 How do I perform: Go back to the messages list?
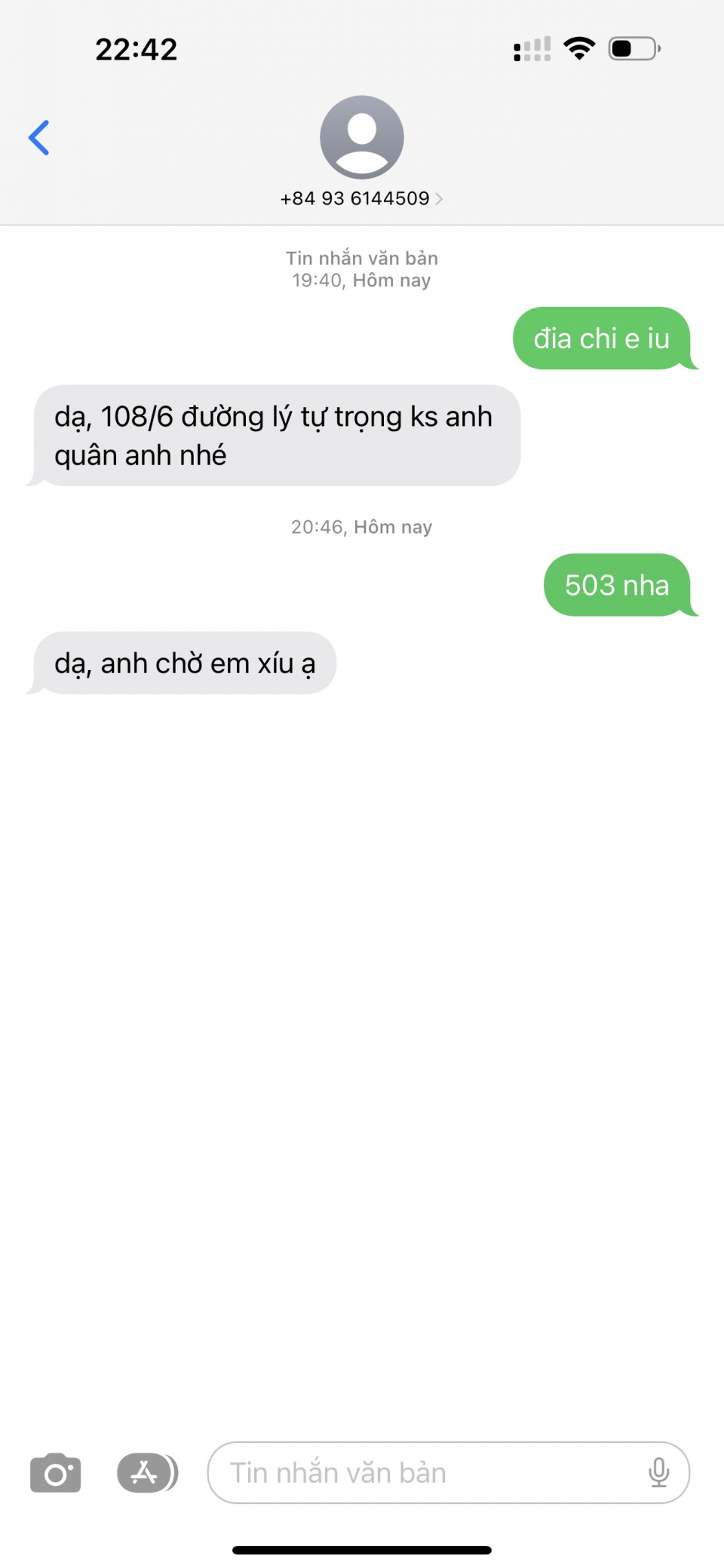click(39, 138)
